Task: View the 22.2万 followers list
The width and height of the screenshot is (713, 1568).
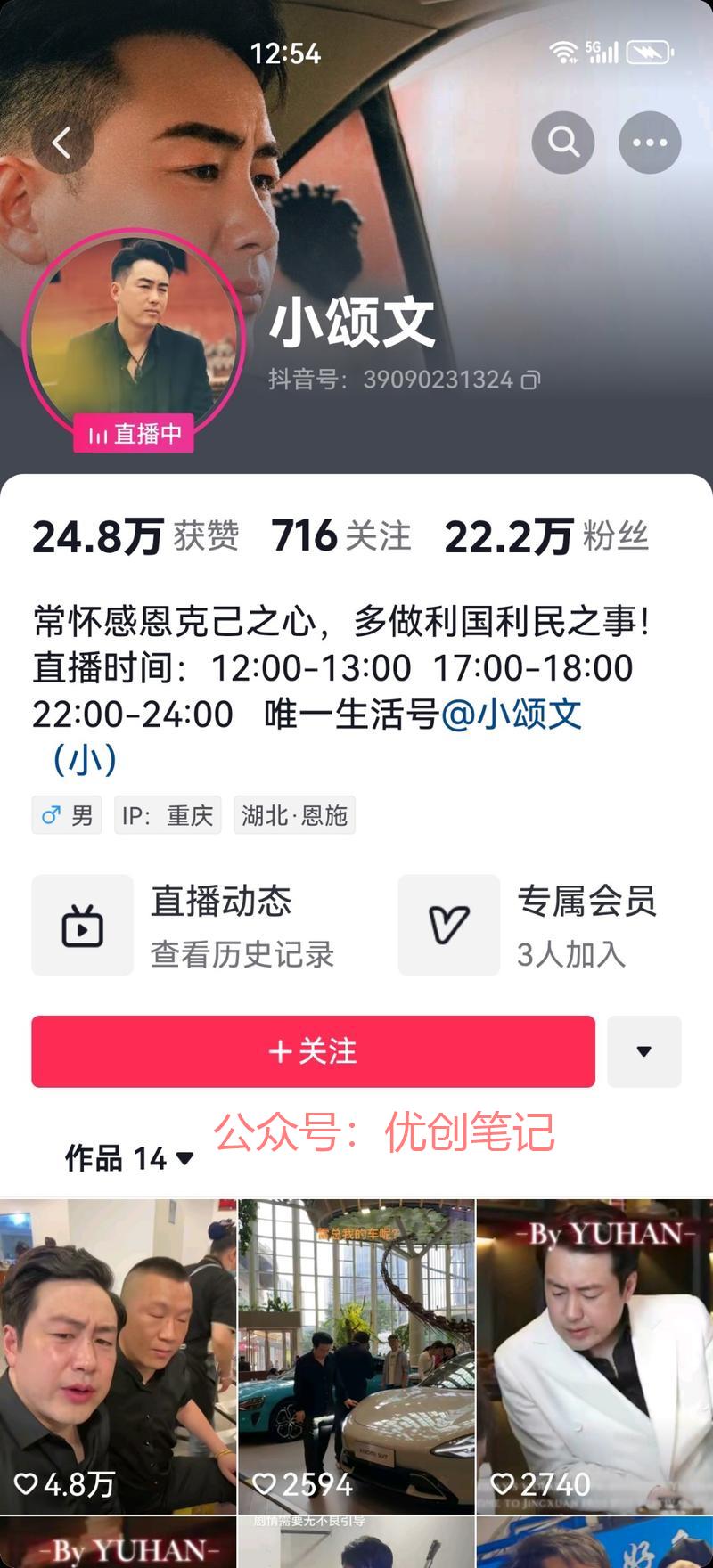Action: (545, 536)
